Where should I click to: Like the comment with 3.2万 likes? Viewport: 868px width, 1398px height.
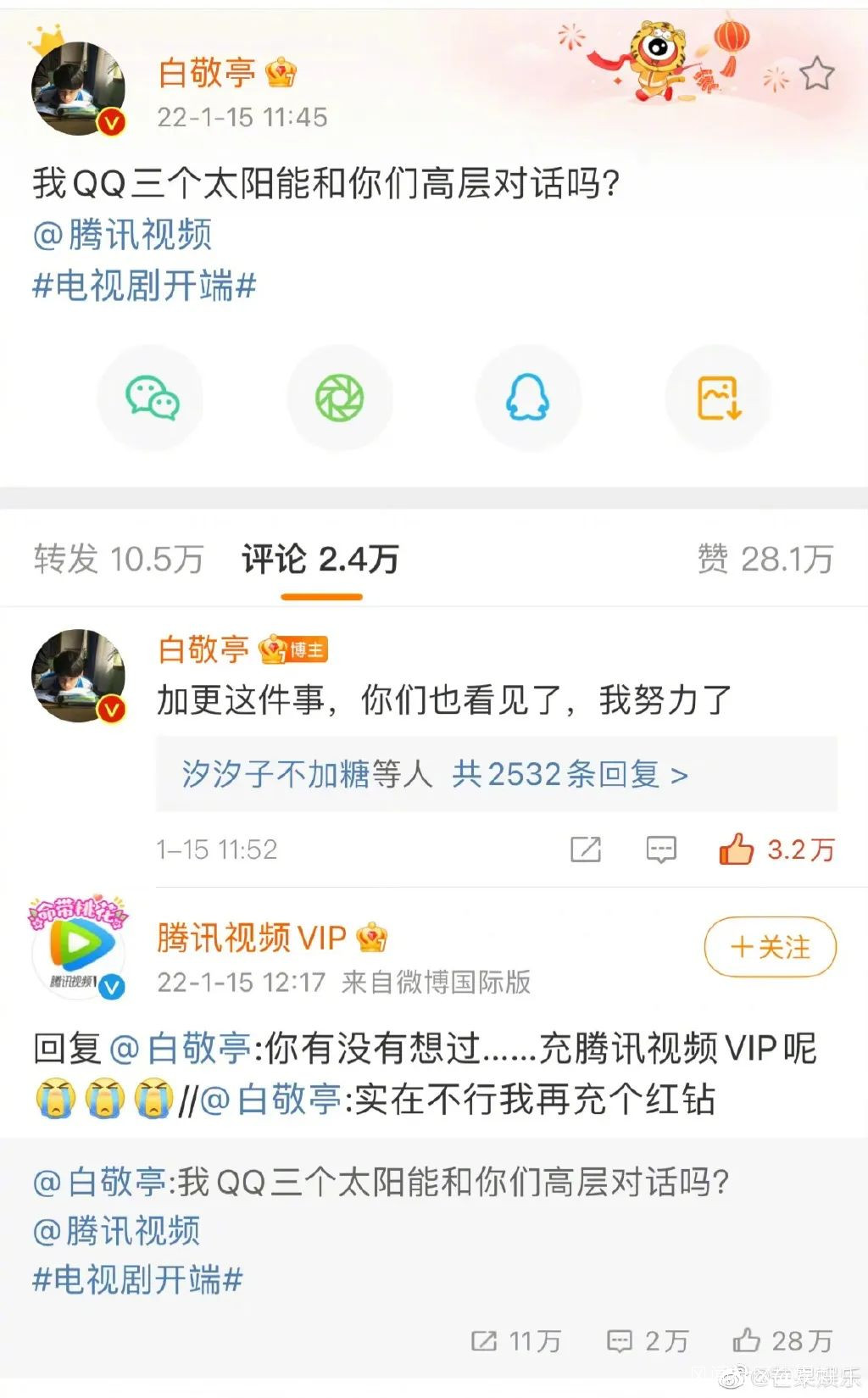(736, 849)
